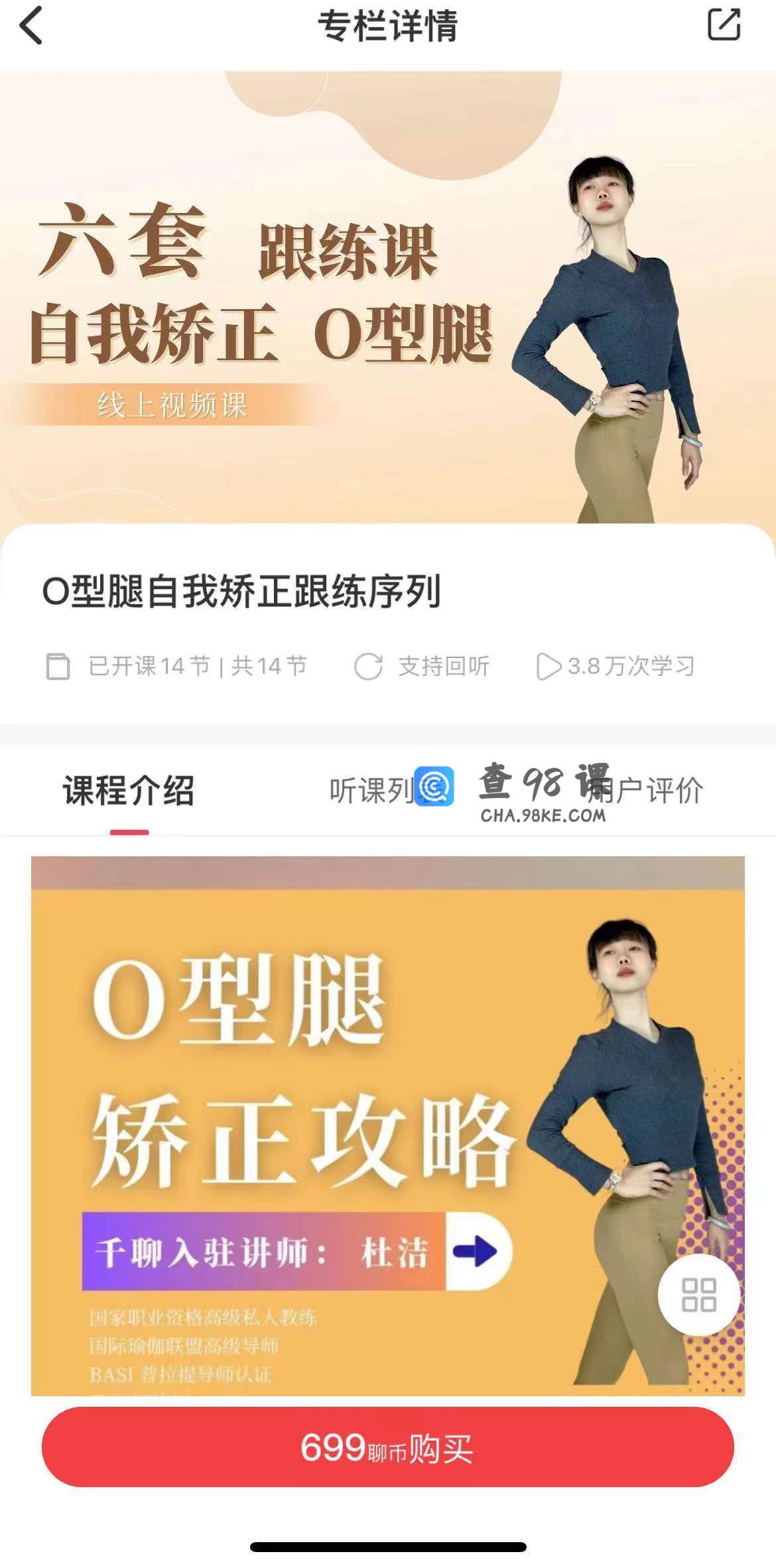Share this column via the top-right icon
The image size is (776, 1568).
[x=723, y=25]
